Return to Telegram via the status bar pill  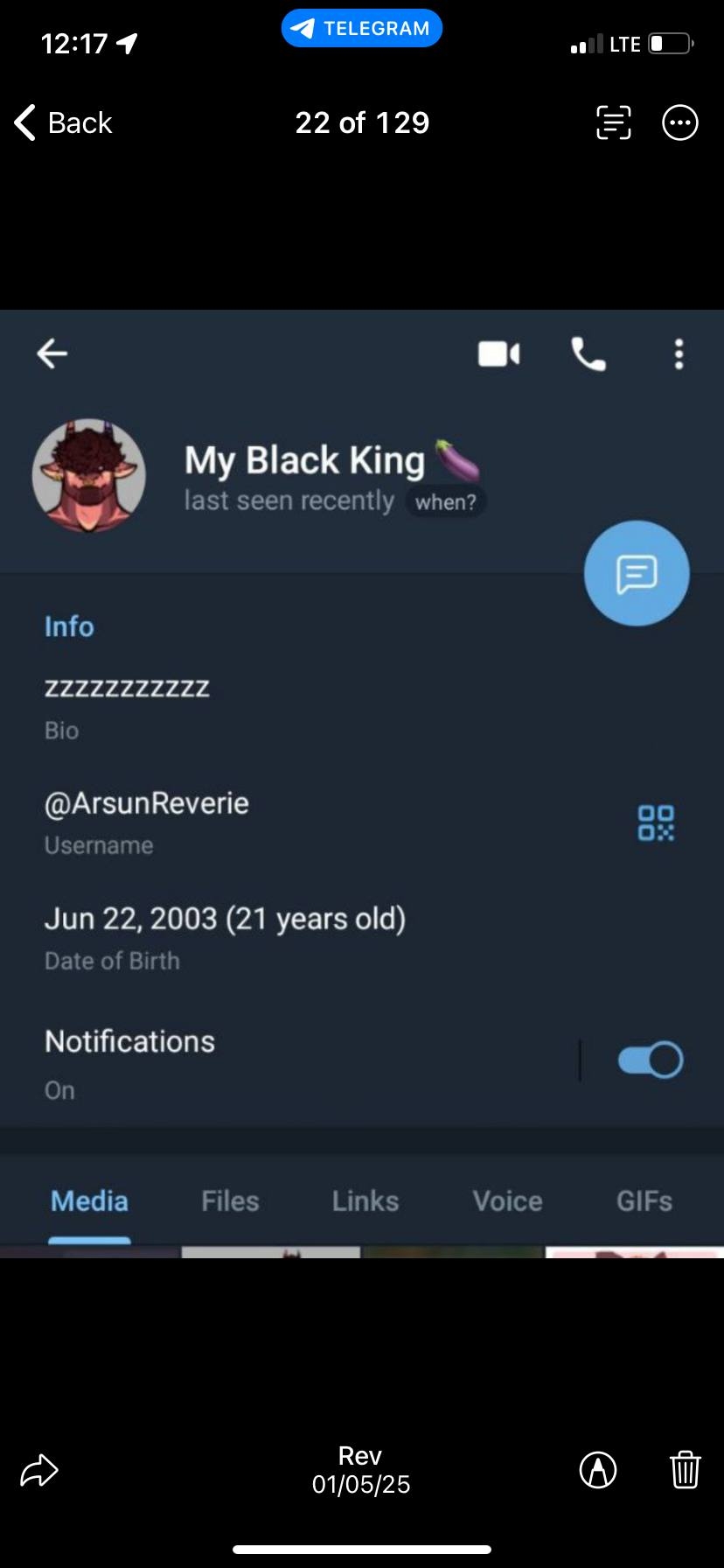(361, 29)
